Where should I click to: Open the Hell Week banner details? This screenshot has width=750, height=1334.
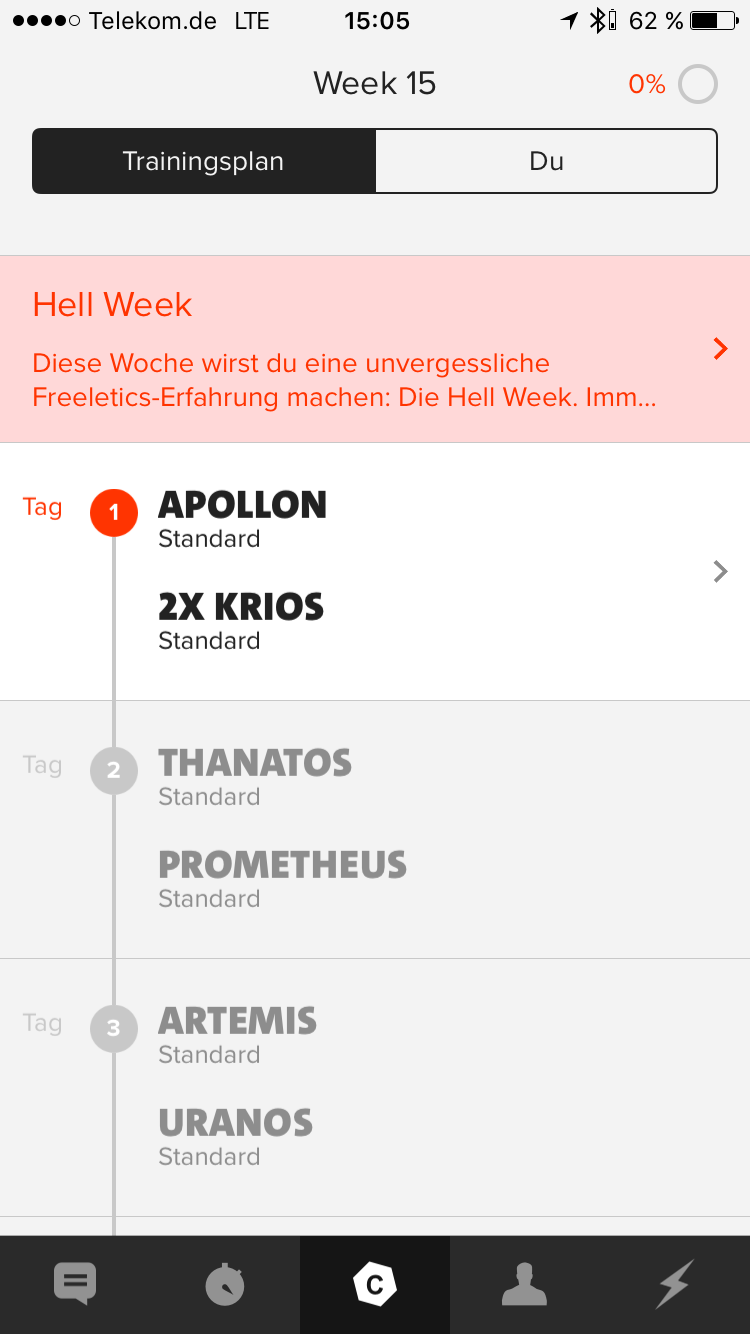pos(374,349)
